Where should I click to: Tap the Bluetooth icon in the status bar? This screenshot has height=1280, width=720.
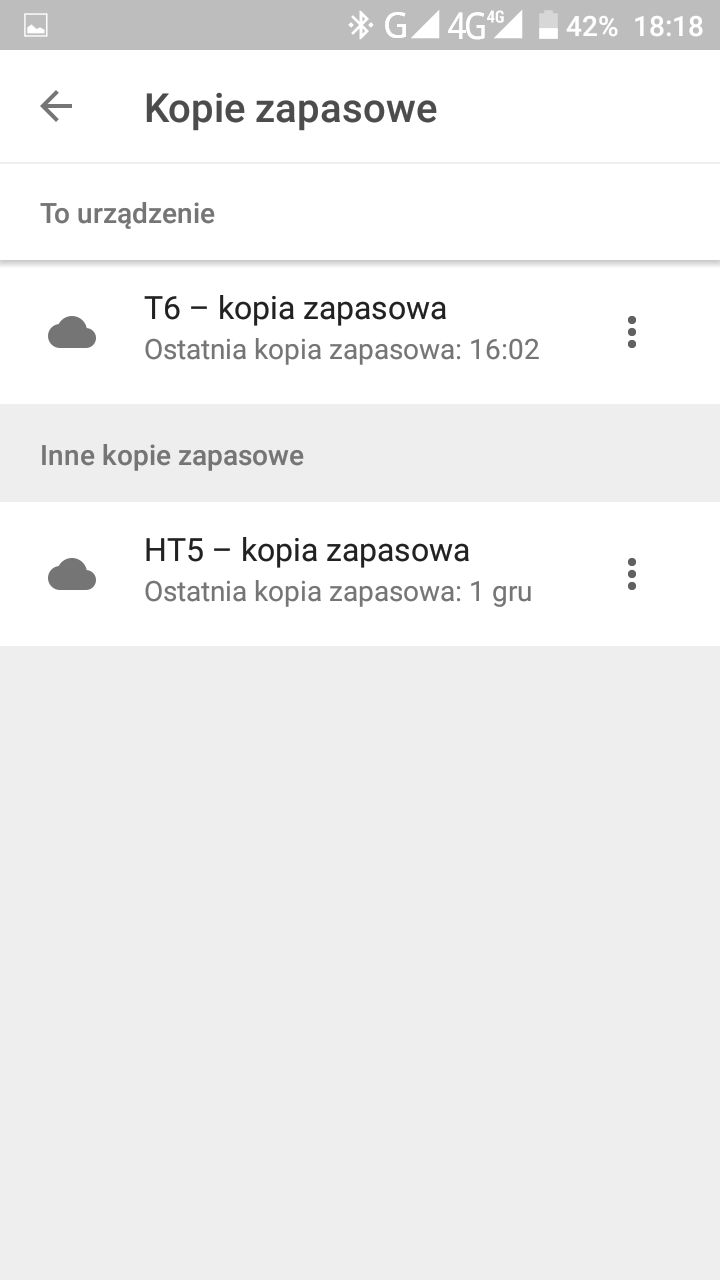click(x=361, y=25)
